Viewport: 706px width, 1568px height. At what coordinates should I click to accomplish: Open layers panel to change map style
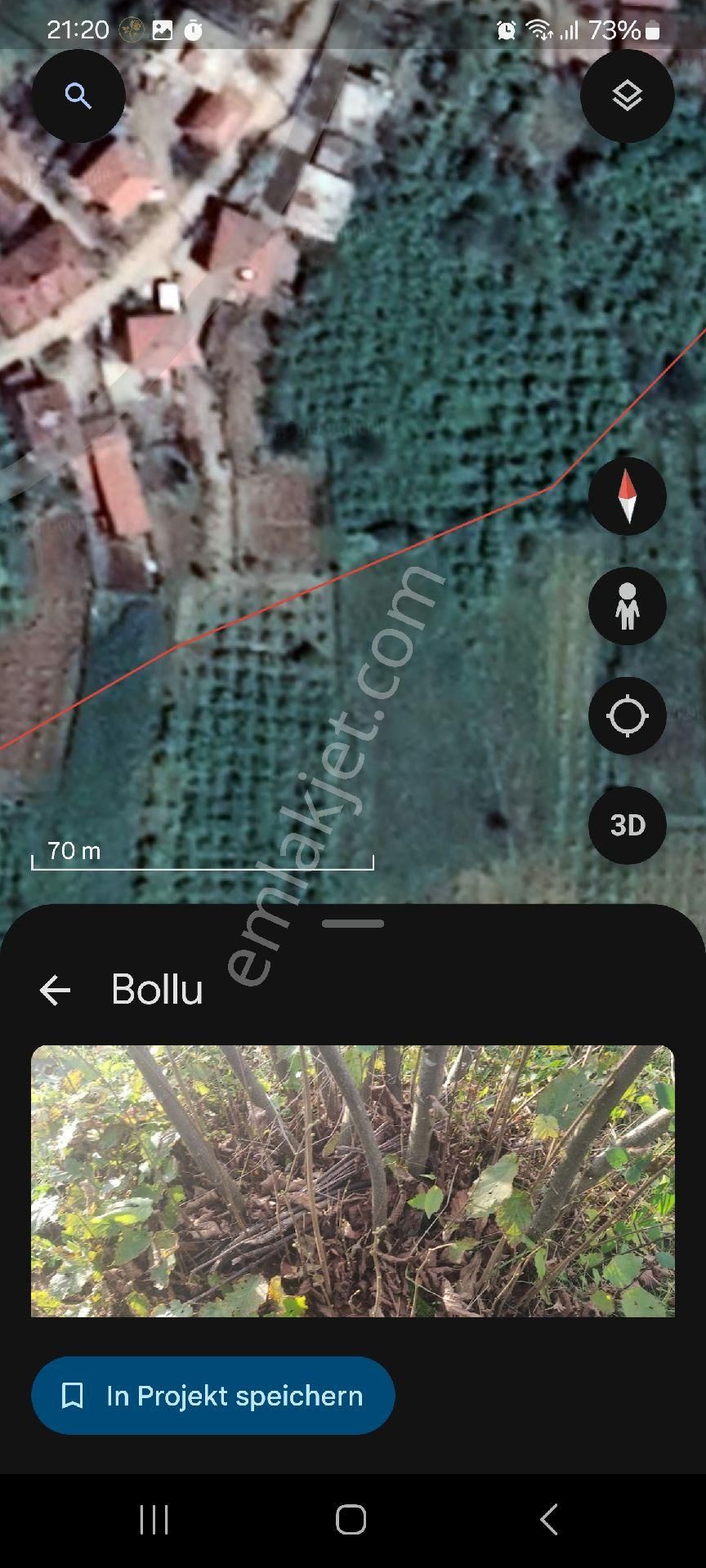(628, 95)
